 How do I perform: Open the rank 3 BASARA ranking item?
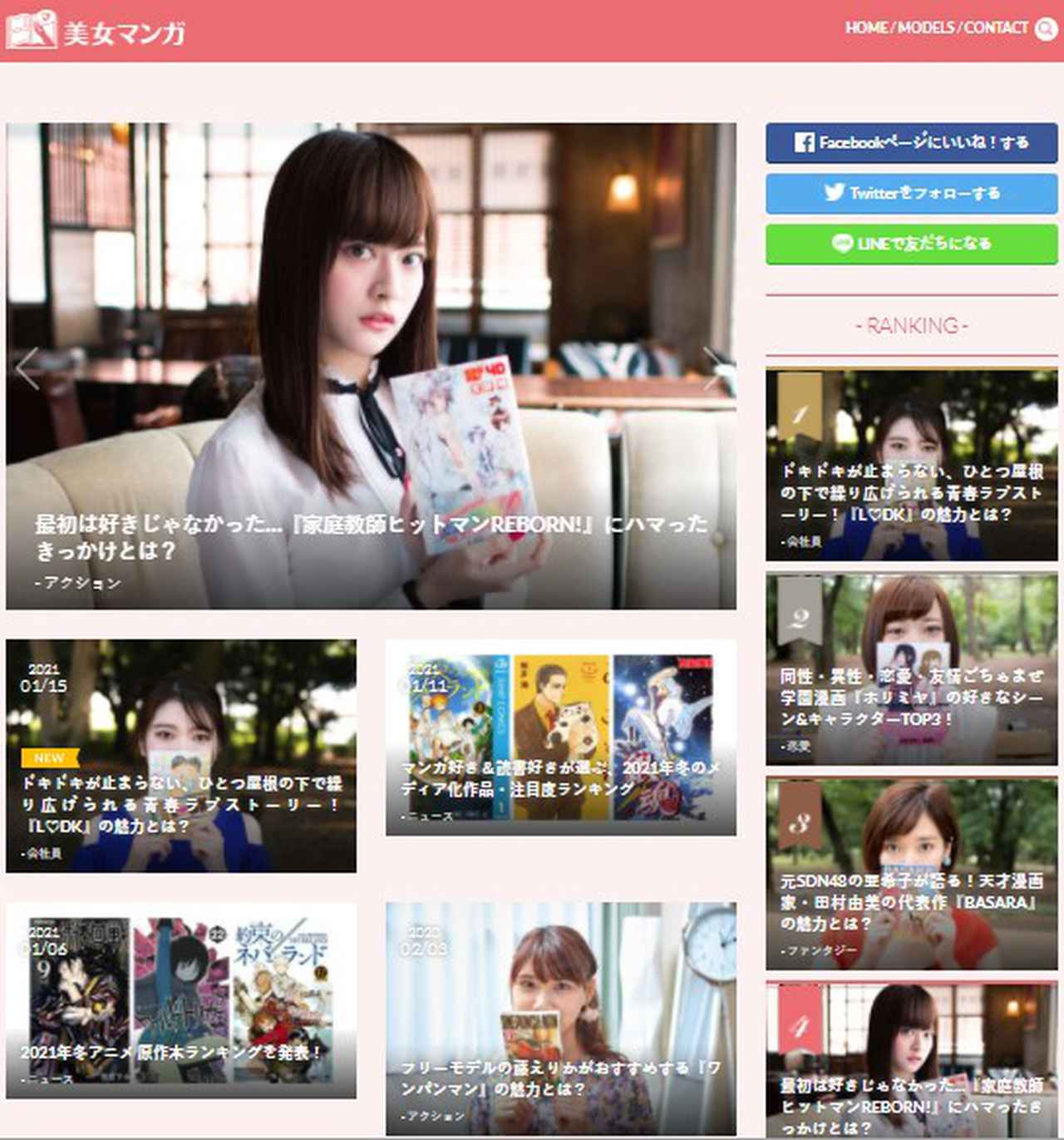pyautogui.click(x=911, y=874)
